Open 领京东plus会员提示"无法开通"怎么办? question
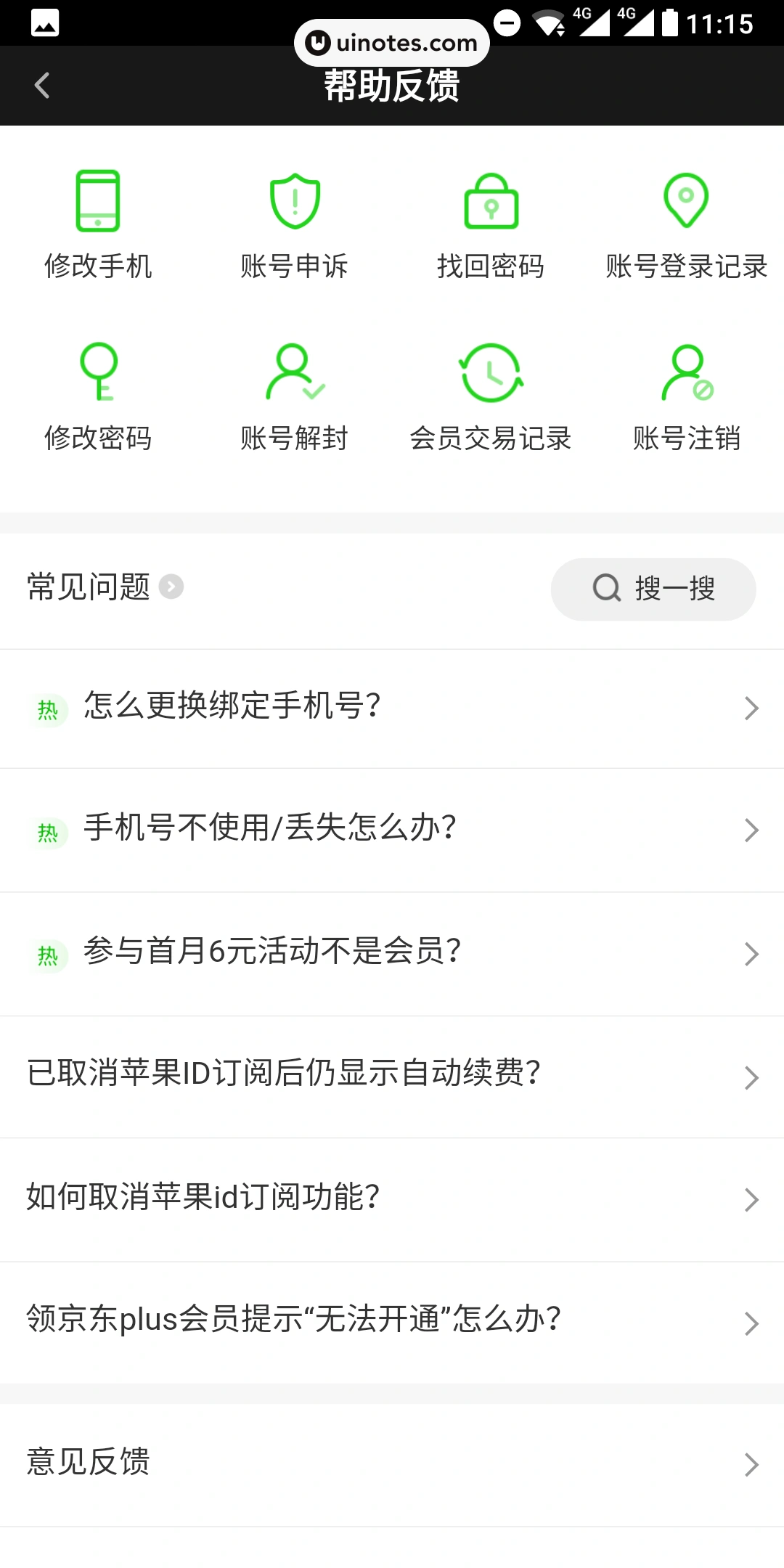Image resolution: width=784 pixels, height=1568 pixels. coord(392,1322)
